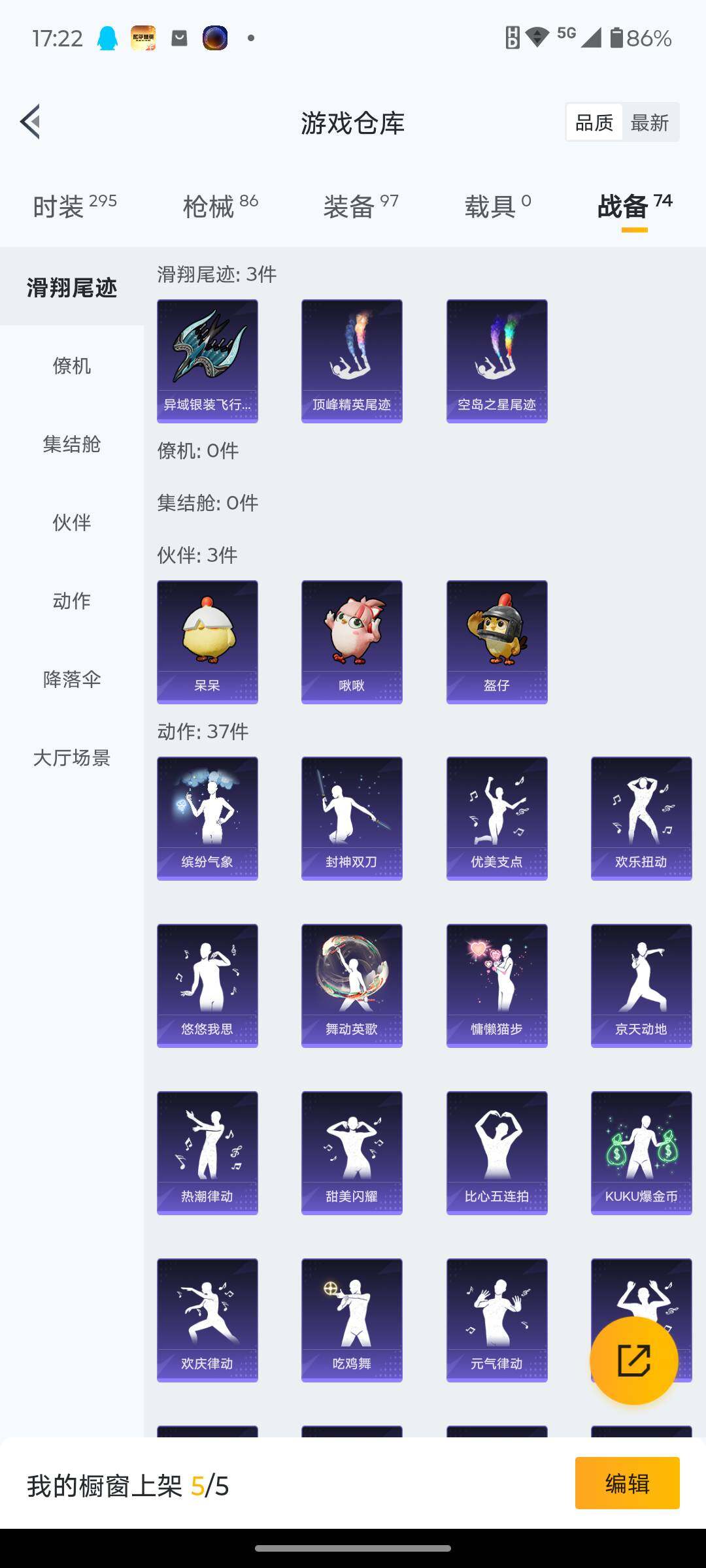View the 空岛之星尾迹 item
Screen dimensions: 706x1568
(x=497, y=361)
